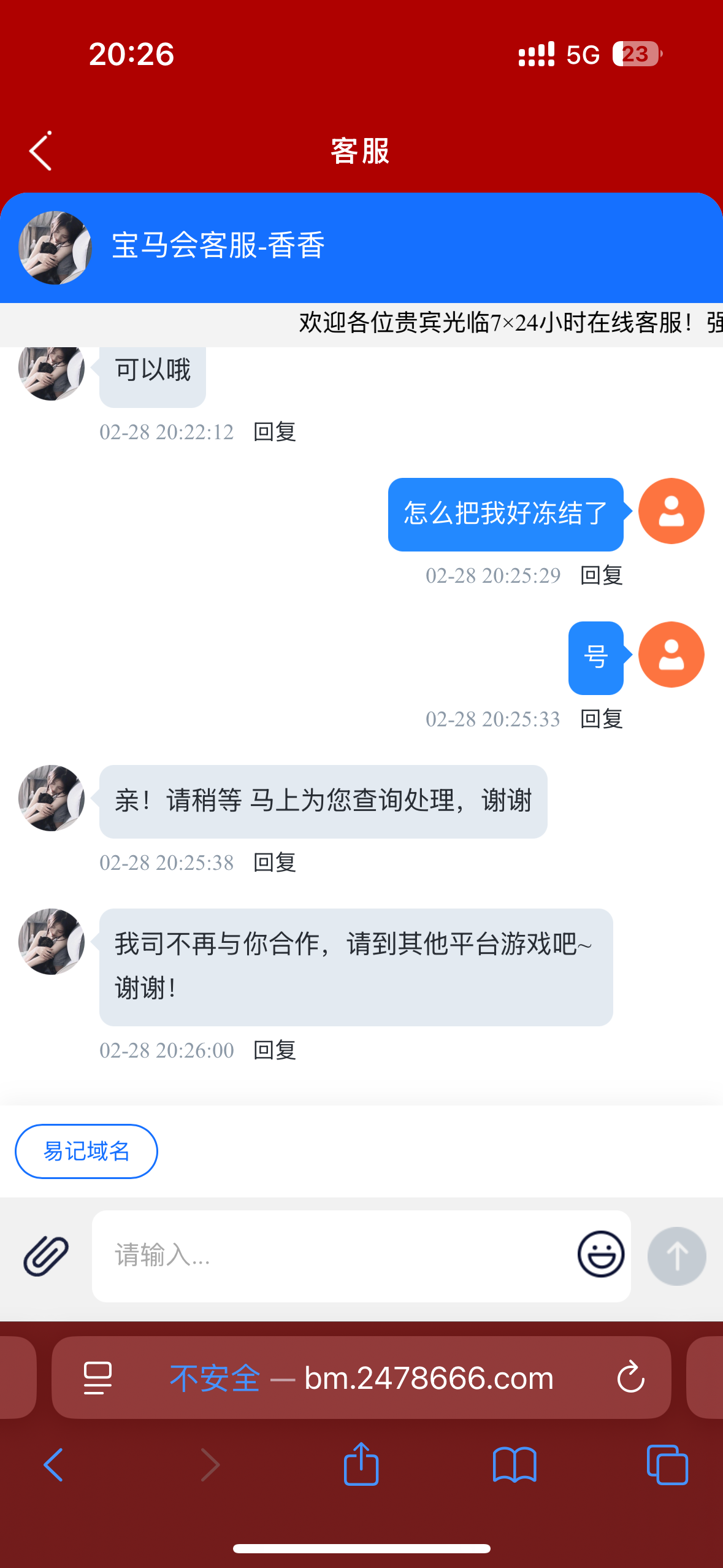
Task: Reply to 我司不再与你合作 message
Action: 275,1050
